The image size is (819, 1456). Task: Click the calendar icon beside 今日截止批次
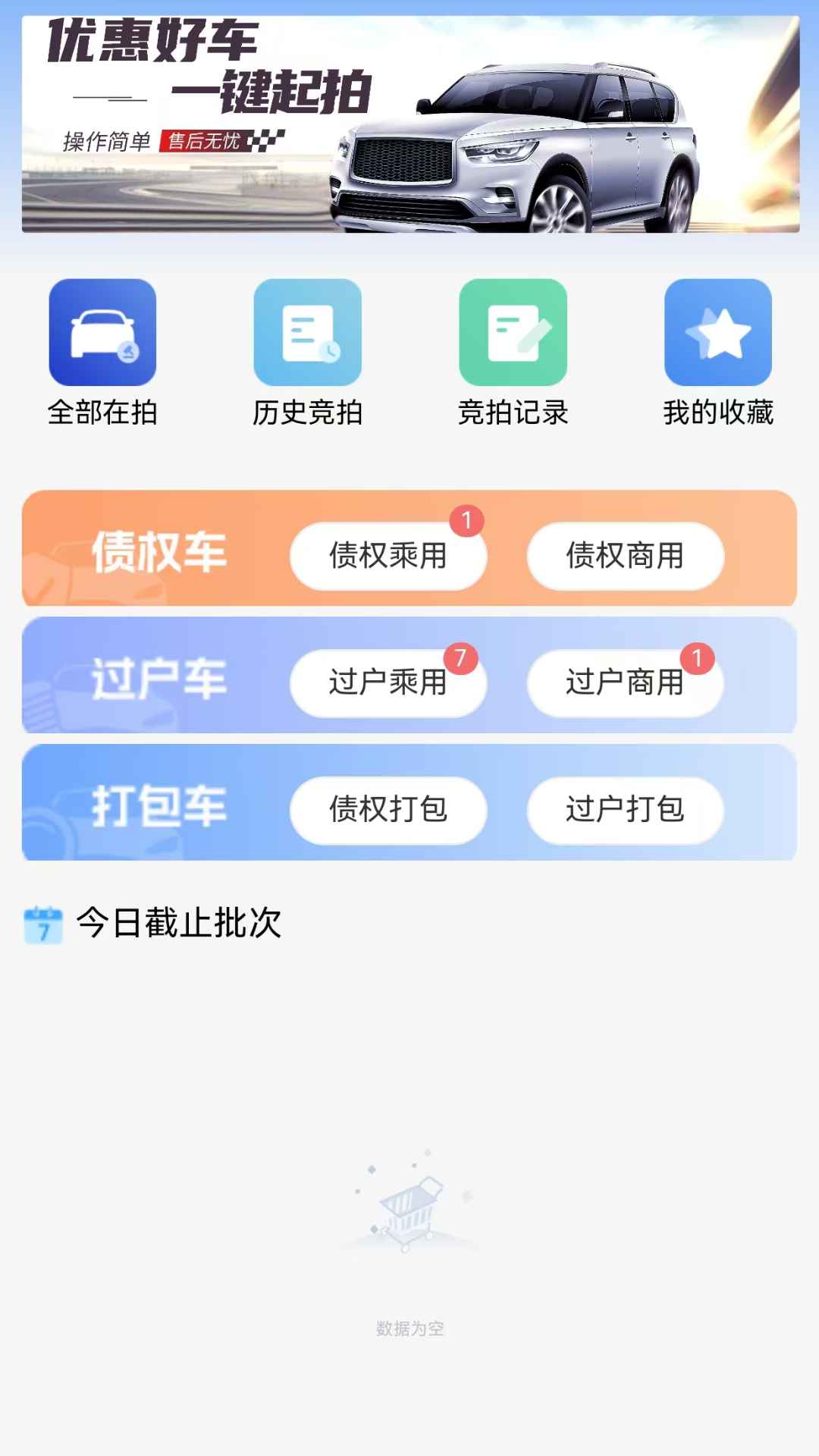(x=42, y=924)
